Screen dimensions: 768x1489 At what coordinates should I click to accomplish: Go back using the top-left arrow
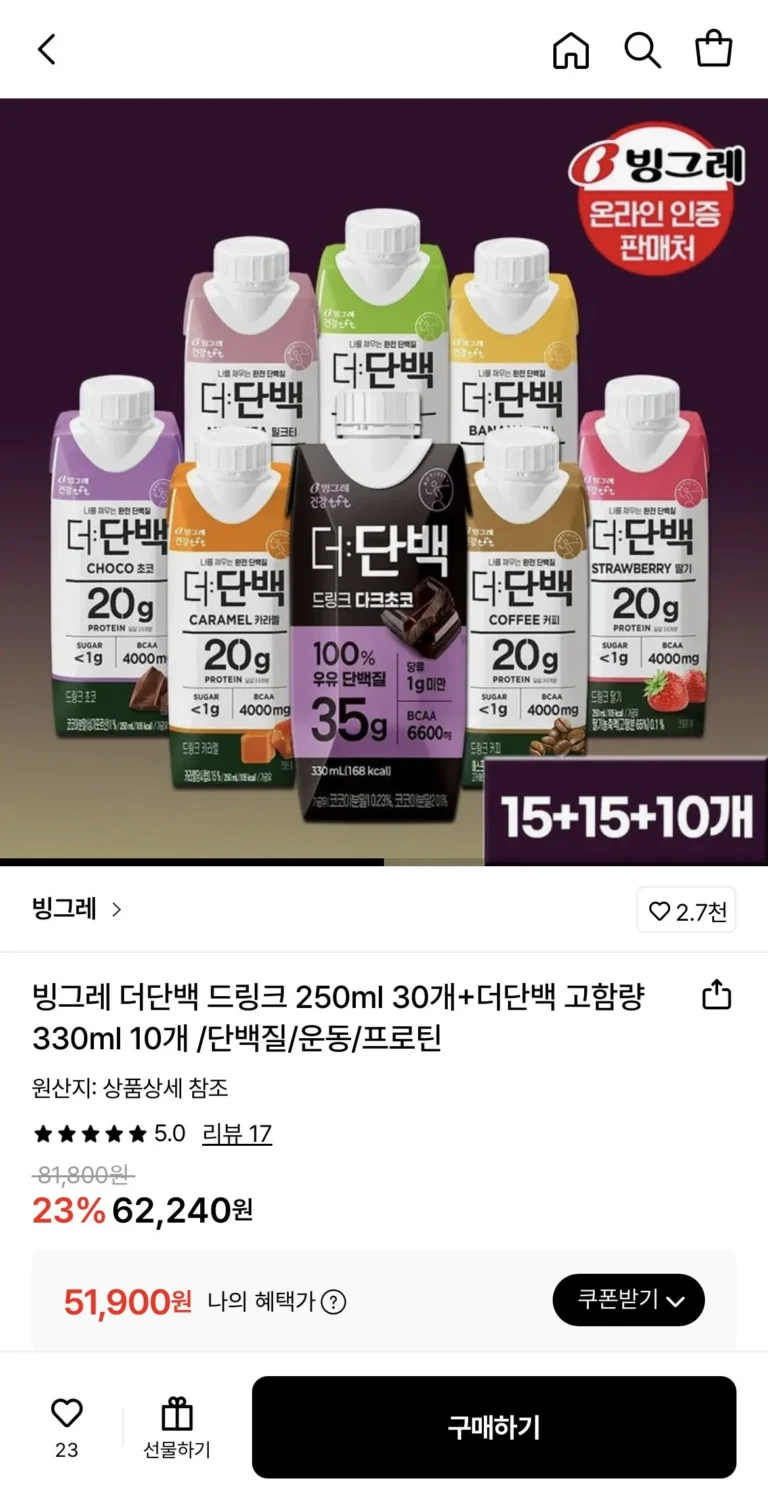(x=47, y=49)
